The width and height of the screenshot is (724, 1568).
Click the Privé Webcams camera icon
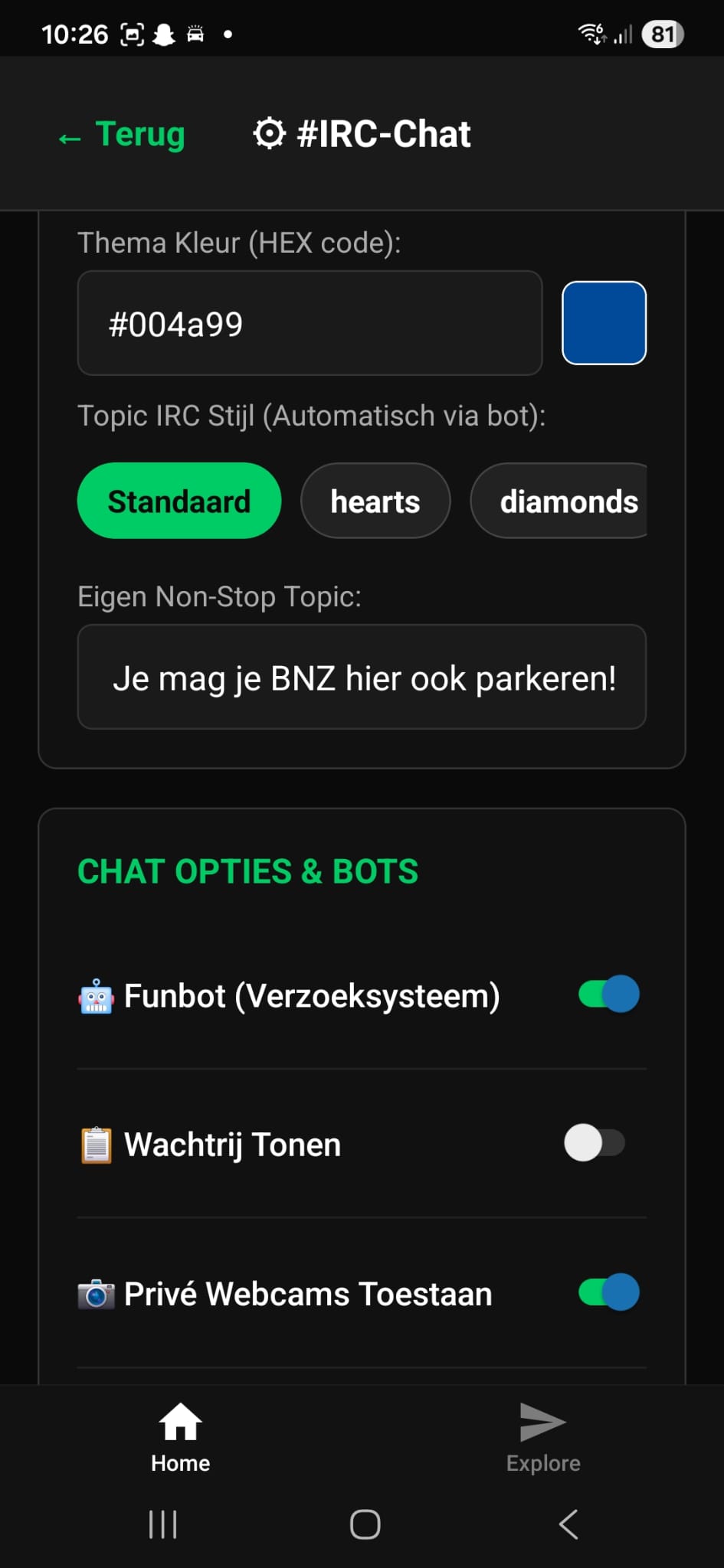(x=95, y=1292)
